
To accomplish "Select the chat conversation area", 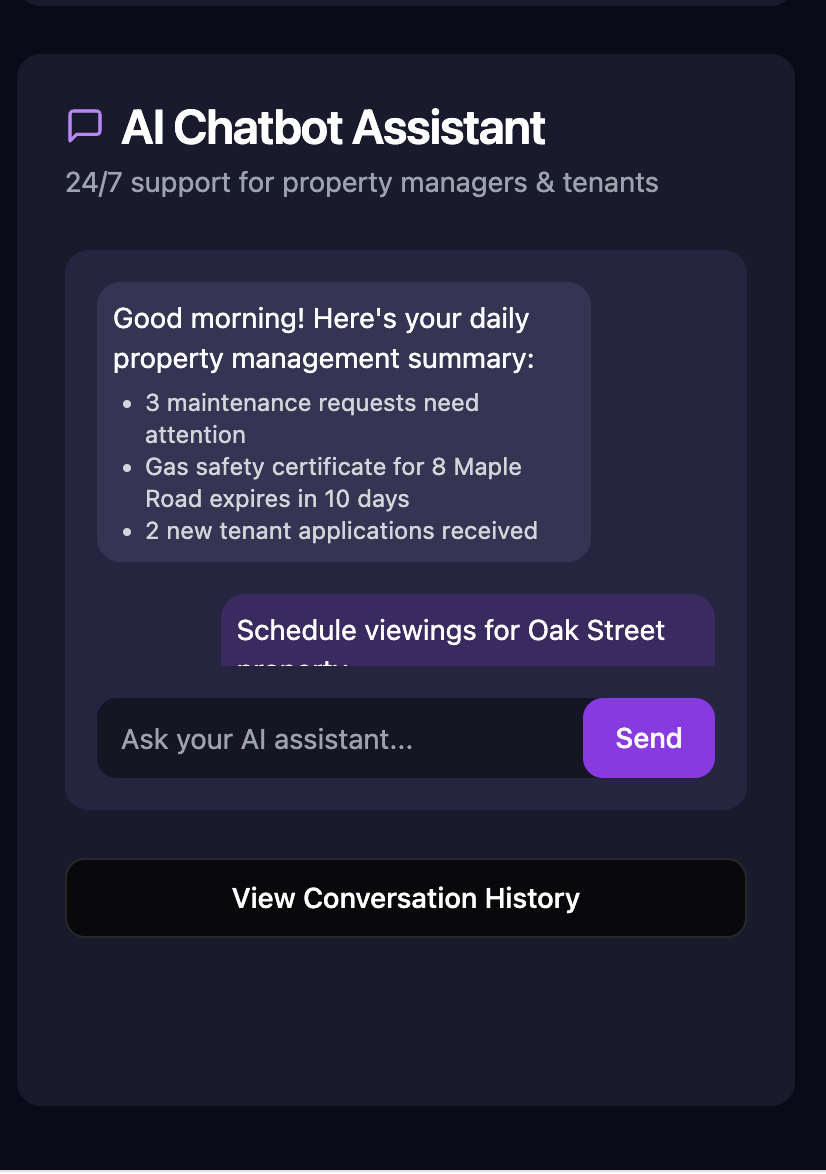I will [405, 528].
